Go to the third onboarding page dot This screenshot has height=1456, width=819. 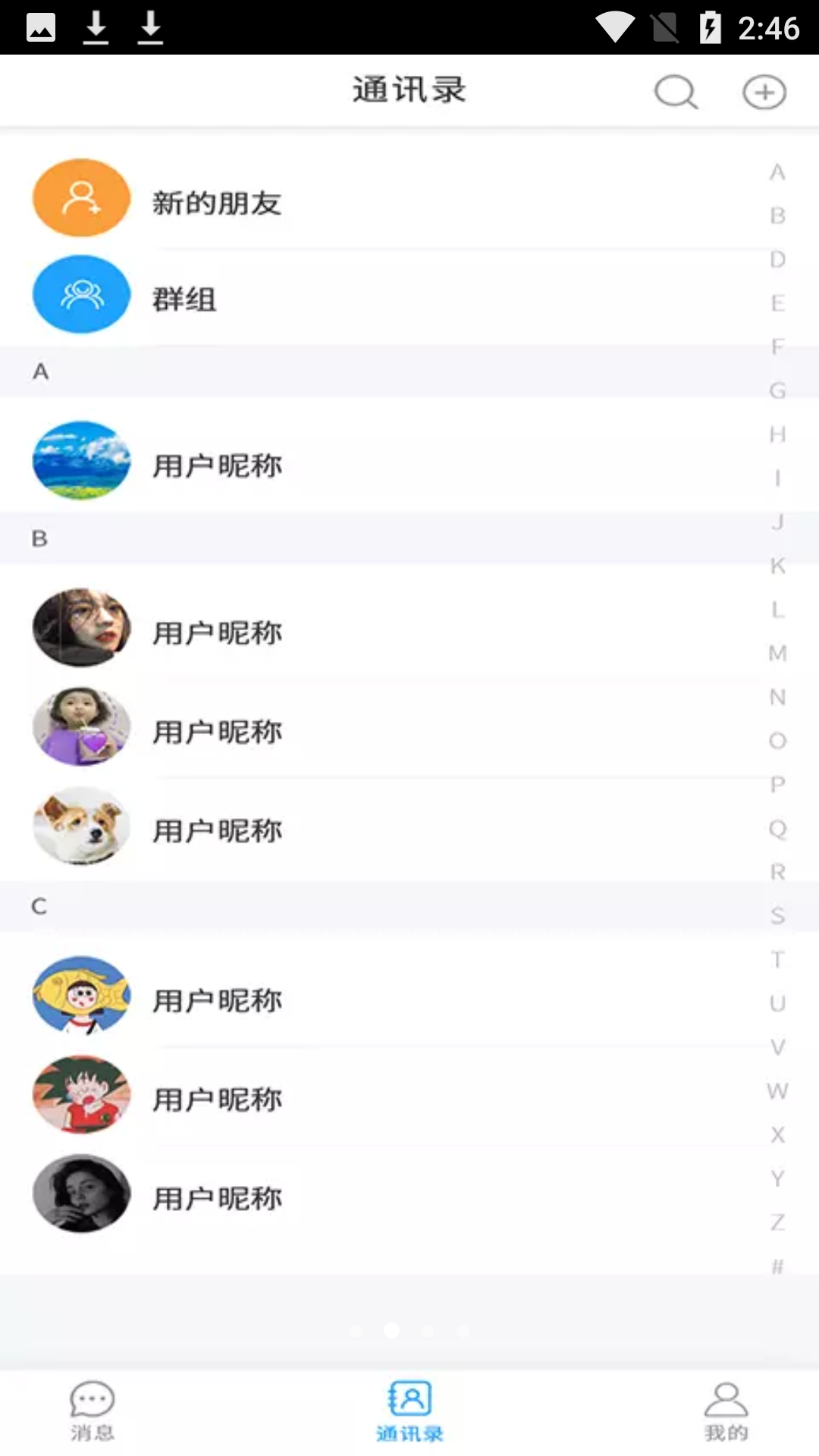(427, 1331)
